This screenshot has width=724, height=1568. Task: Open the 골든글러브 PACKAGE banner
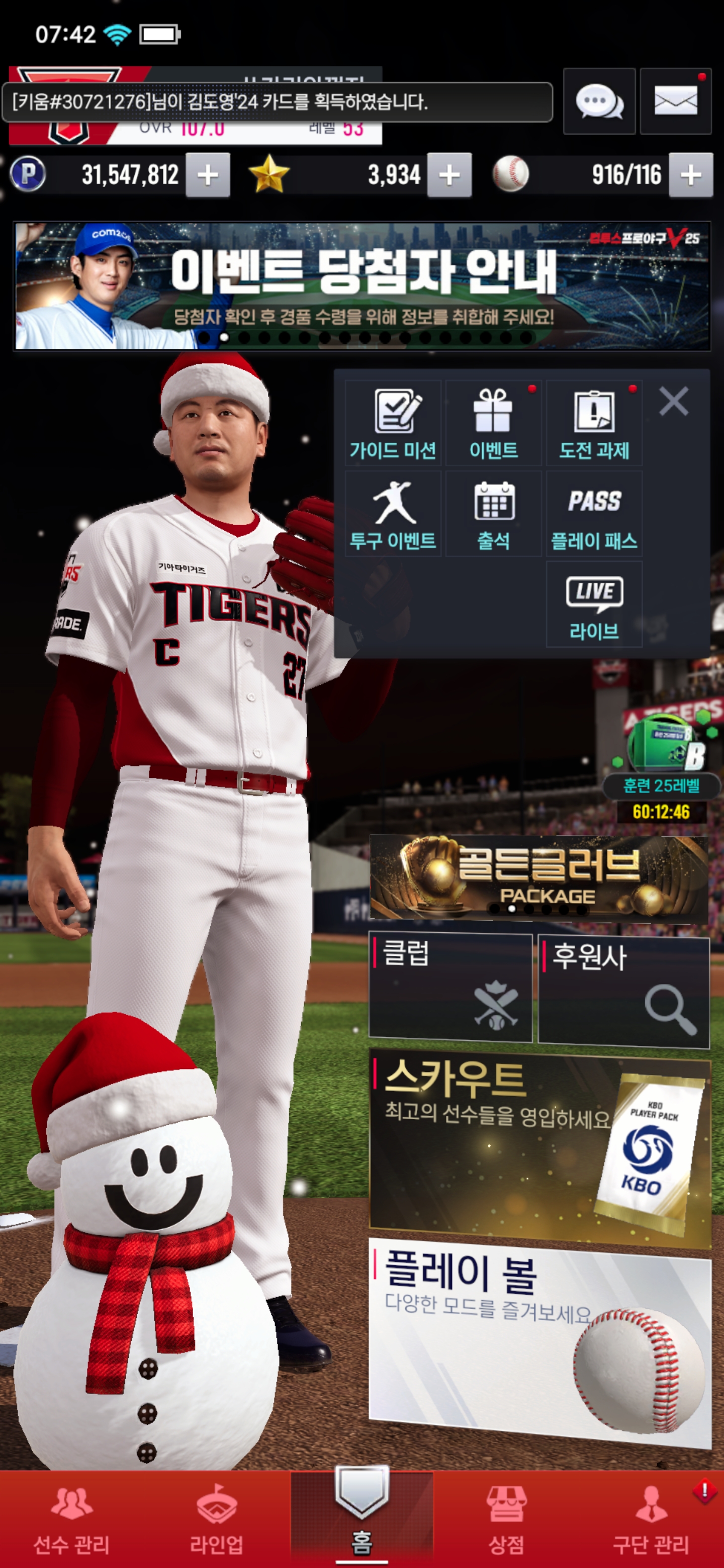coord(538,876)
